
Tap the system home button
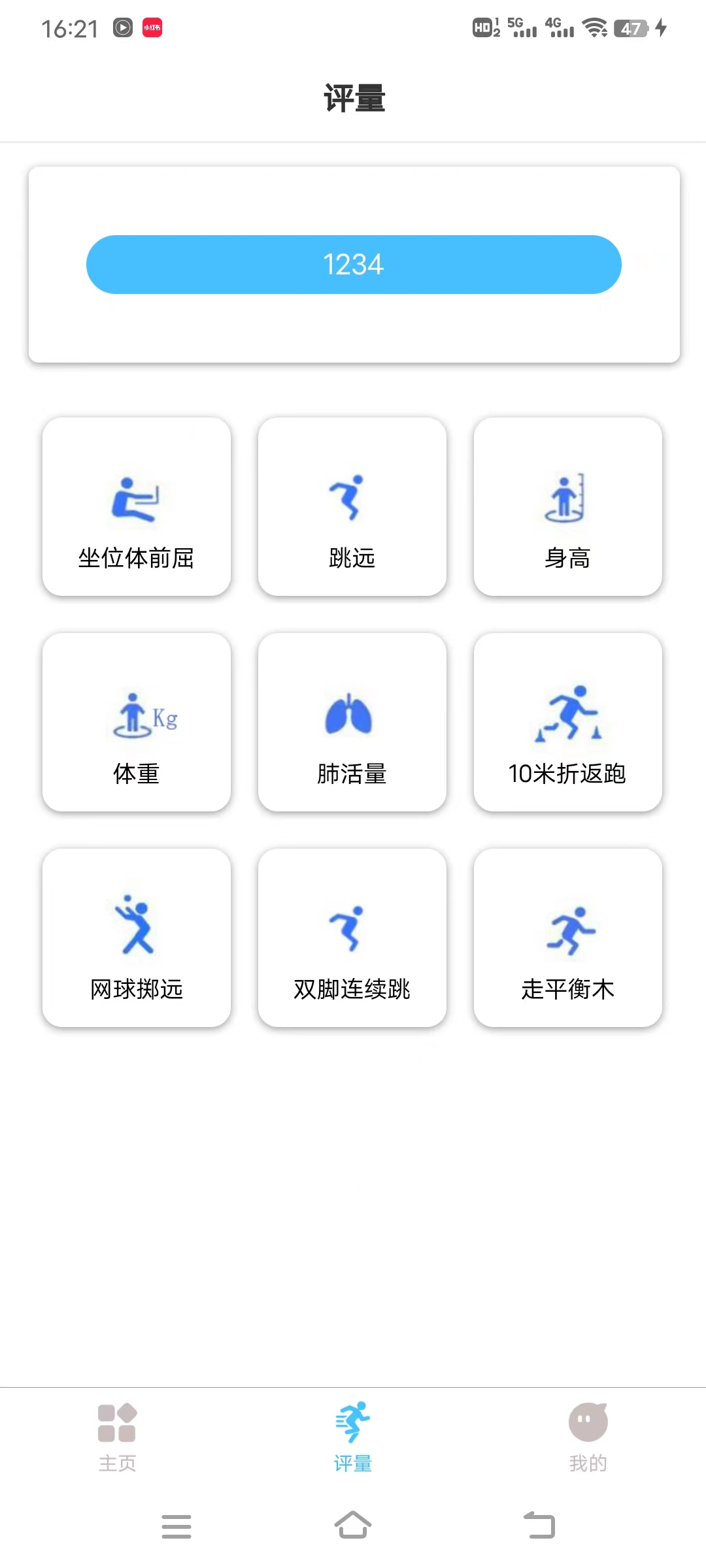coord(353,1526)
